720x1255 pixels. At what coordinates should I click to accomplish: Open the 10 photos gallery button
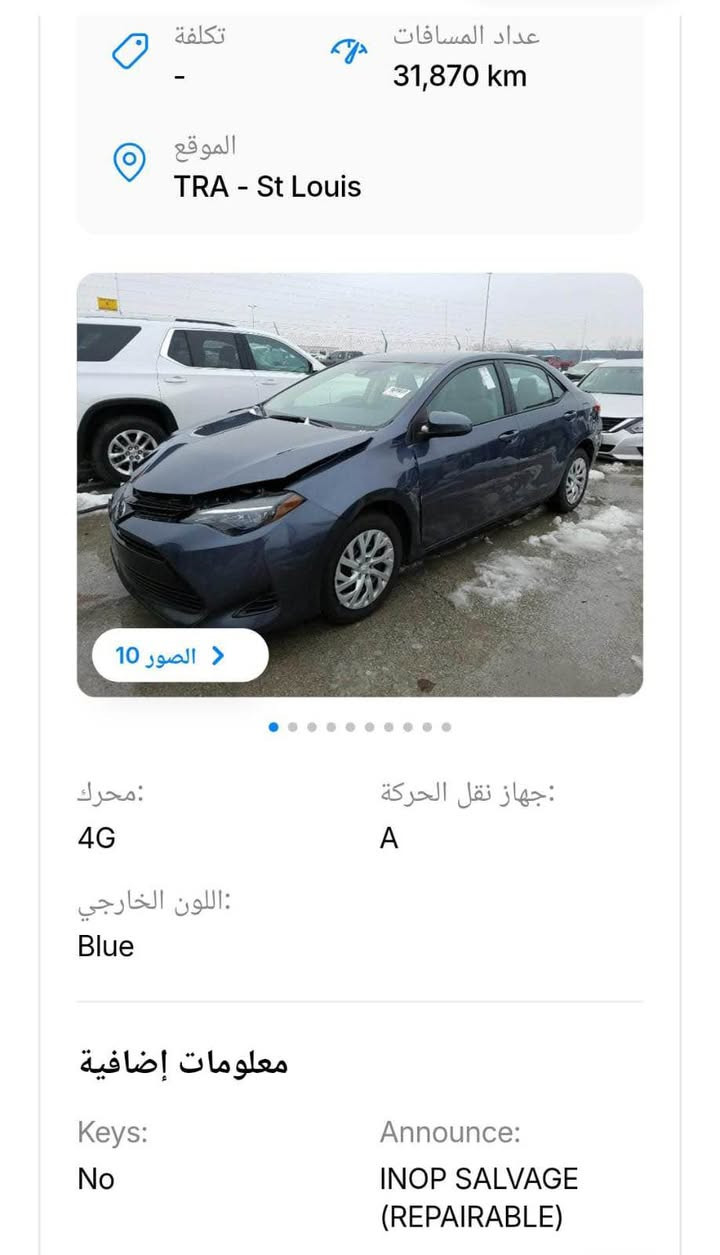[180, 656]
